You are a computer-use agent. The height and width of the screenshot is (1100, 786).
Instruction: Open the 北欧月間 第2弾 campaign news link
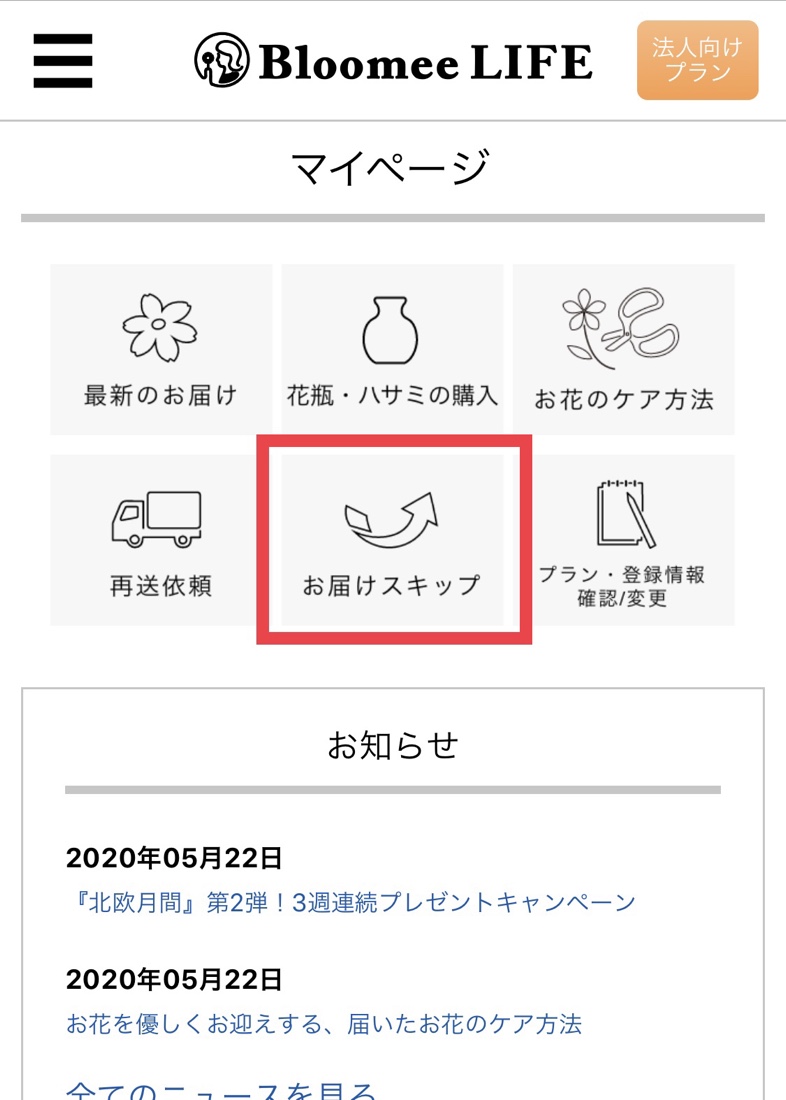(x=351, y=902)
